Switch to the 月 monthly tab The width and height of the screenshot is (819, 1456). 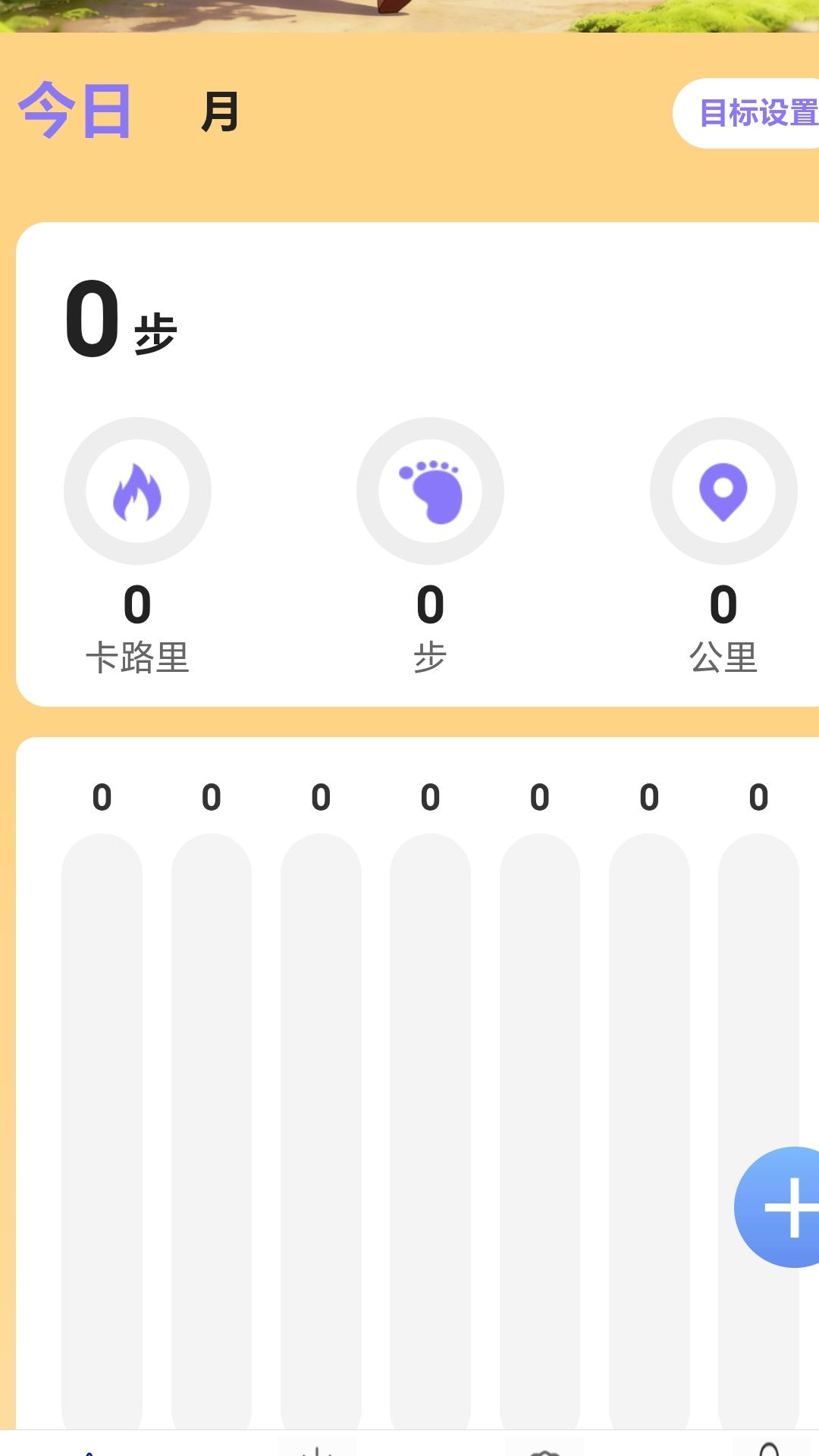point(218,112)
